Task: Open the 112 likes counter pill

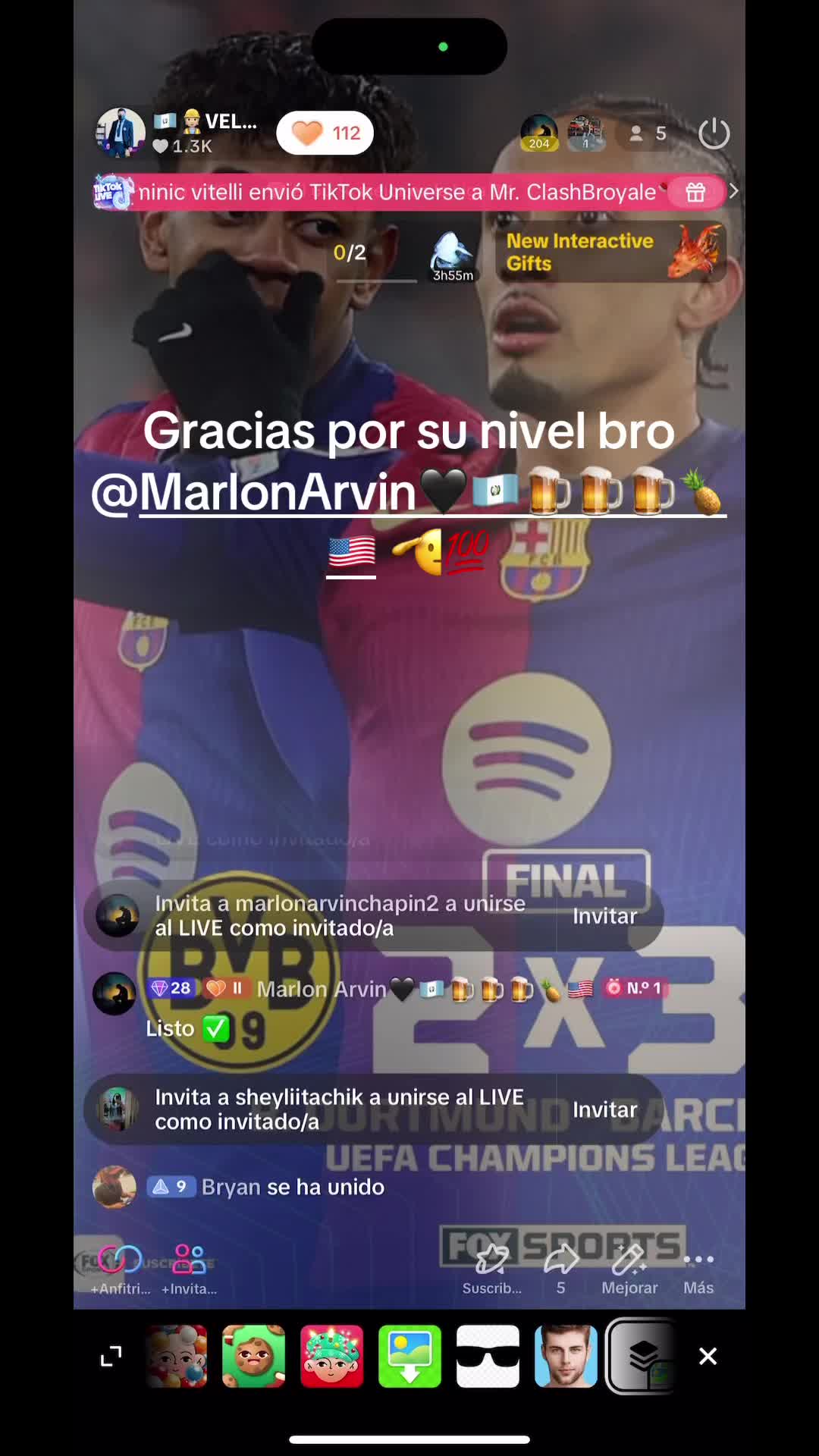Action: coord(325,133)
